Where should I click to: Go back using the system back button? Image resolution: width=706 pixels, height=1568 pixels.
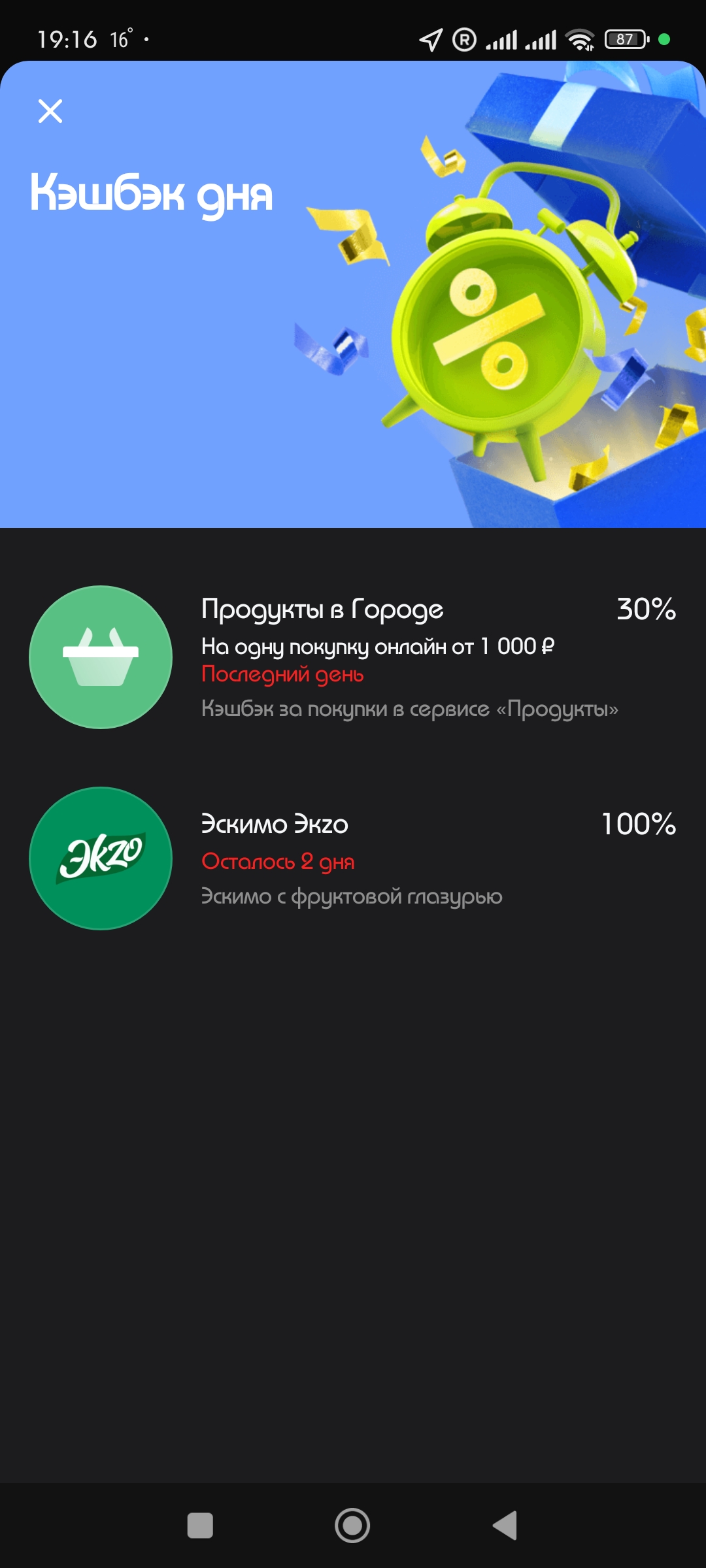point(505,1526)
